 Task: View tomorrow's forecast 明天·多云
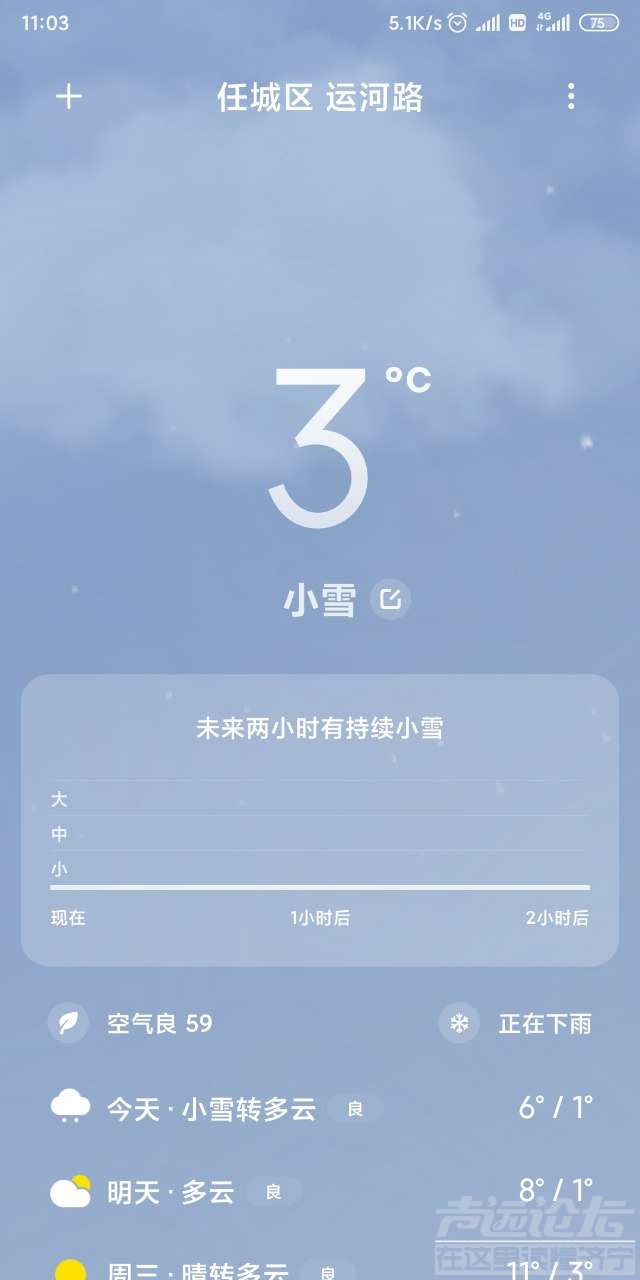coord(320,1192)
